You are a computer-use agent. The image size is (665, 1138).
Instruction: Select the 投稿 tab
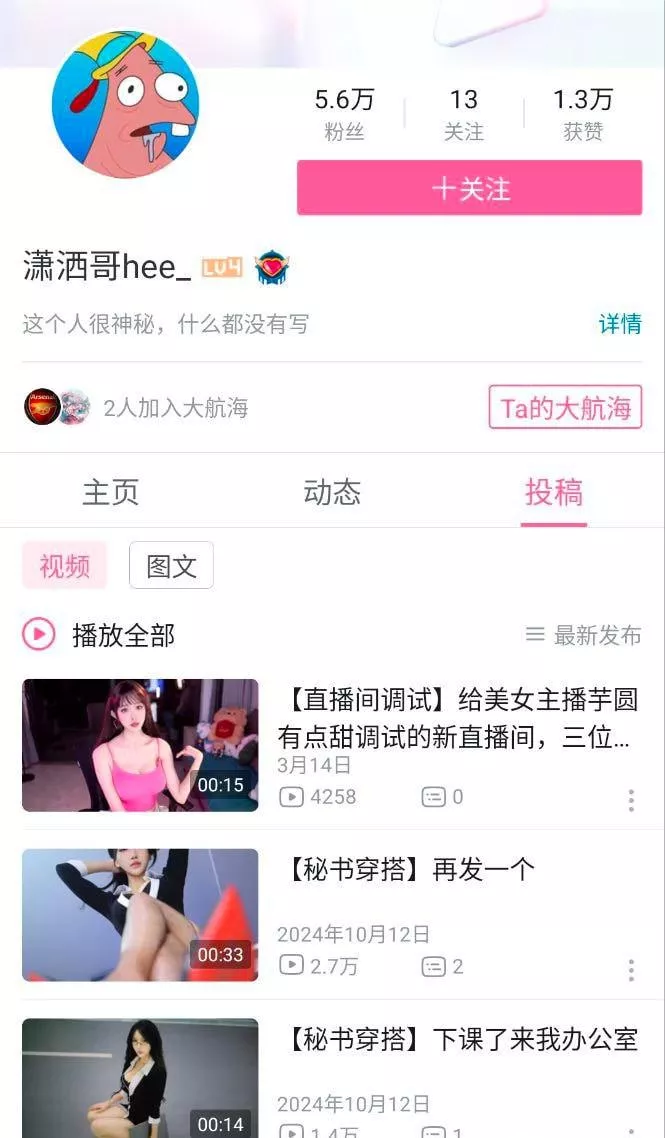pyautogui.click(x=553, y=492)
